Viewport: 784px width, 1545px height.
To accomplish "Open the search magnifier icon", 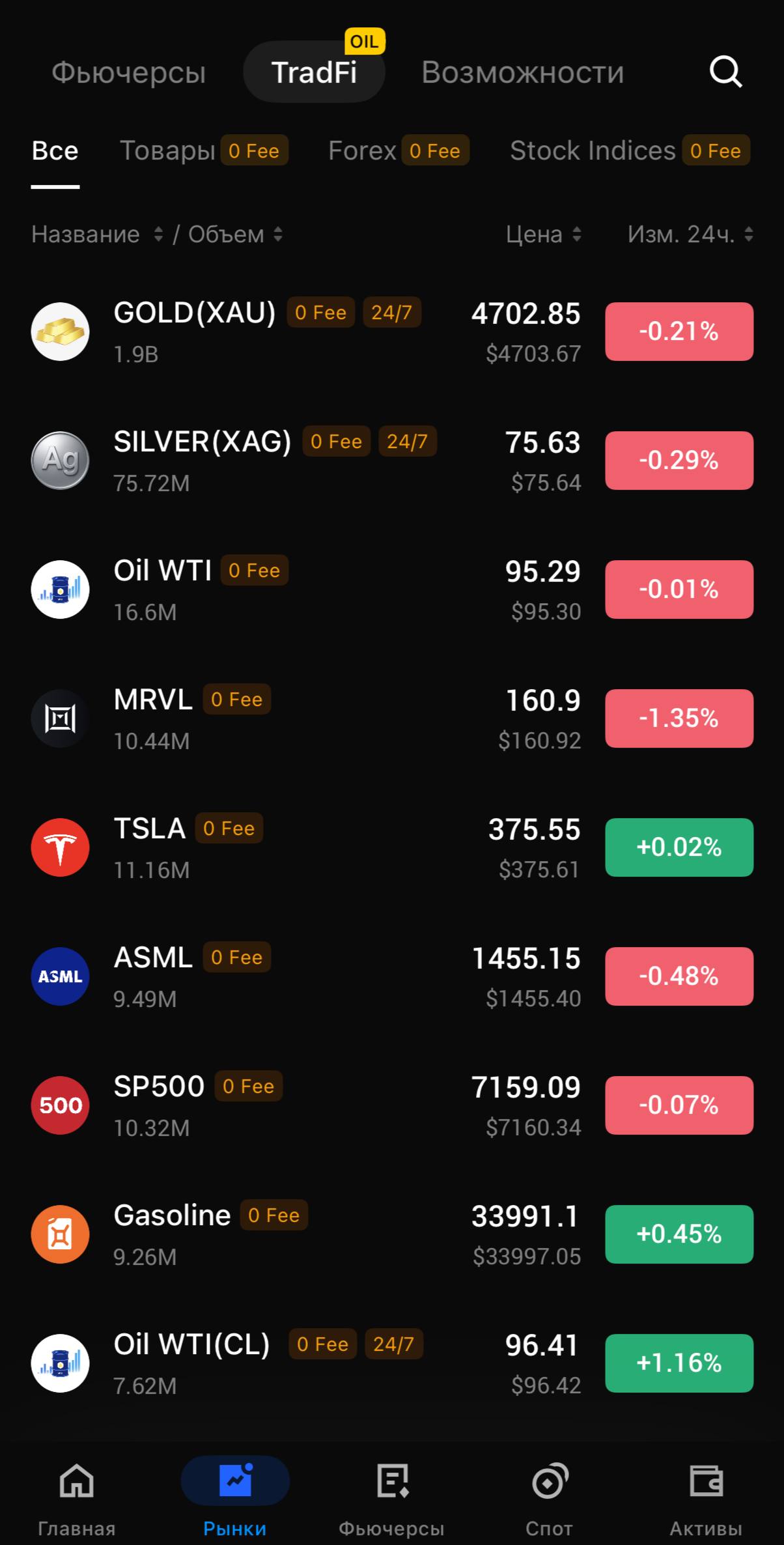I will pyautogui.click(x=725, y=72).
